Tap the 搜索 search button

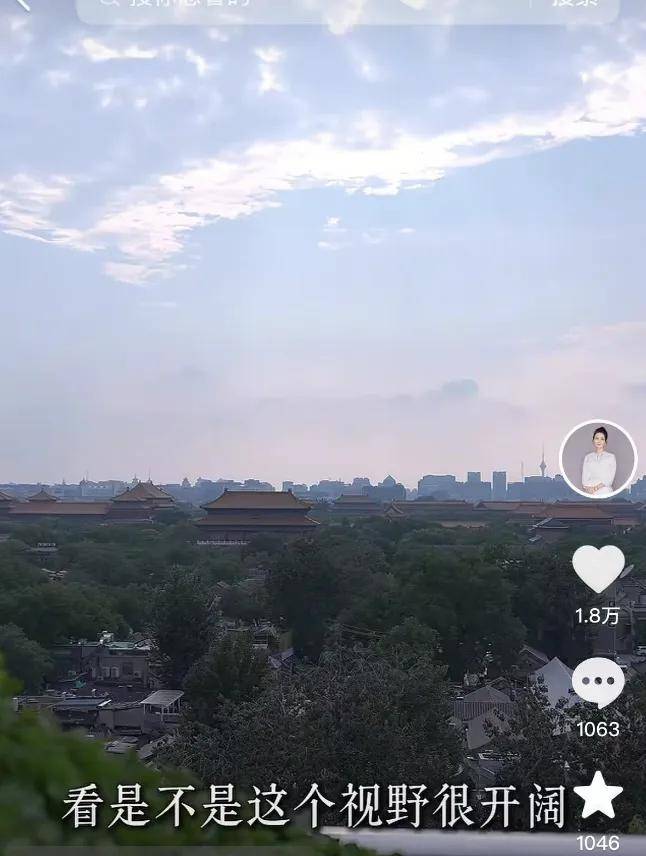tap(575, 5)
